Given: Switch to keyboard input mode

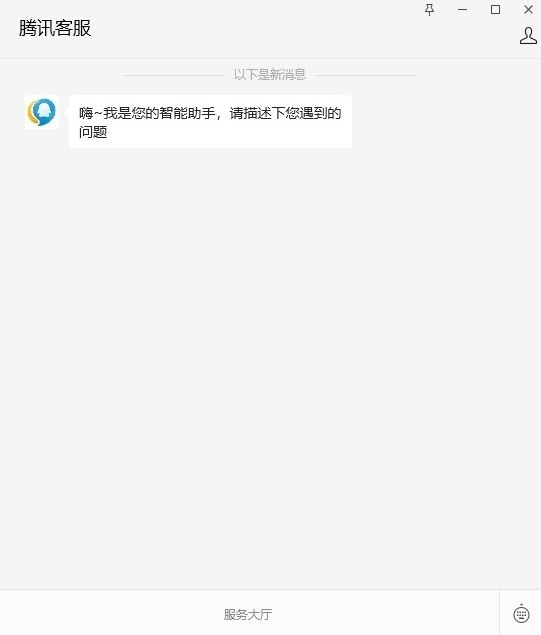Looking at the screenshot, I should tap(521, 614).
